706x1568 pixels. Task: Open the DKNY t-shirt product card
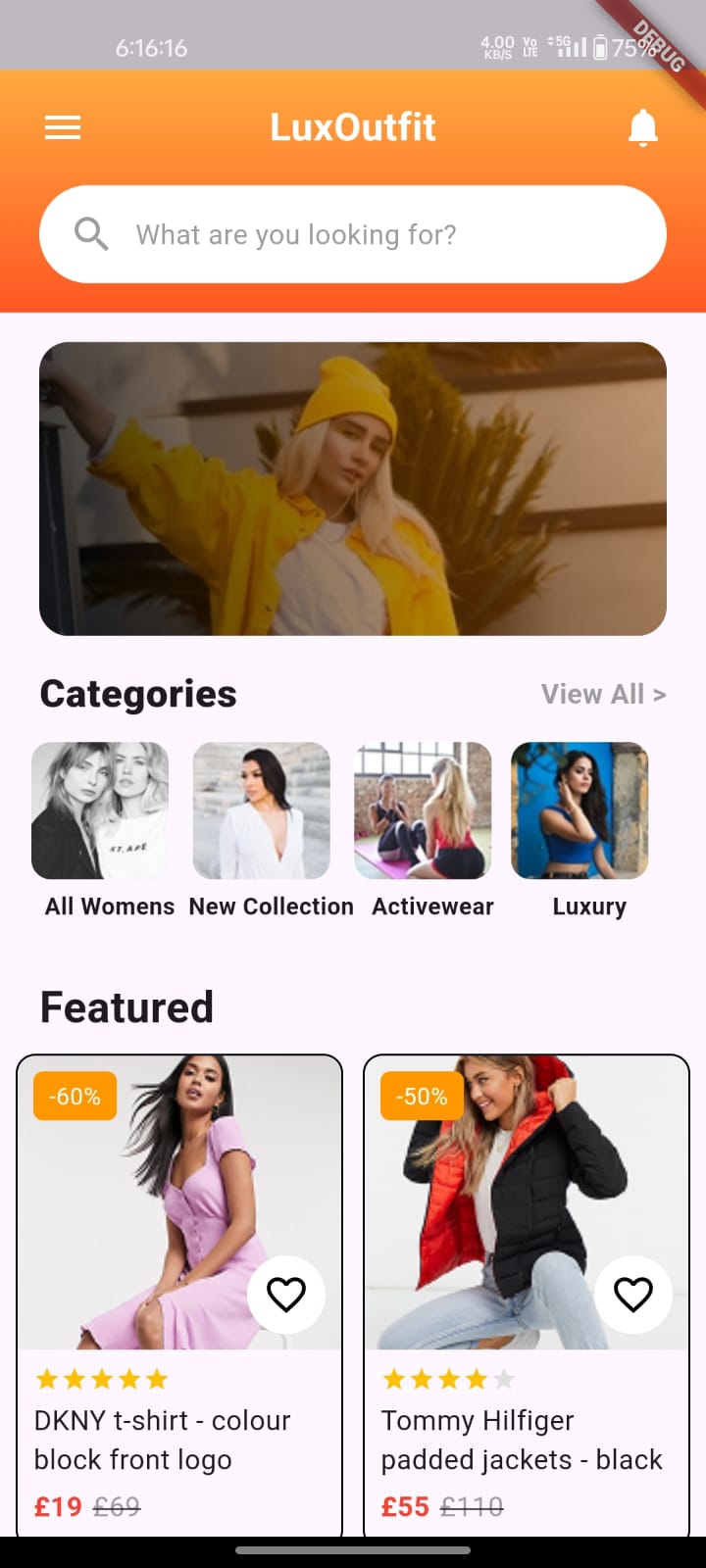179,1296
